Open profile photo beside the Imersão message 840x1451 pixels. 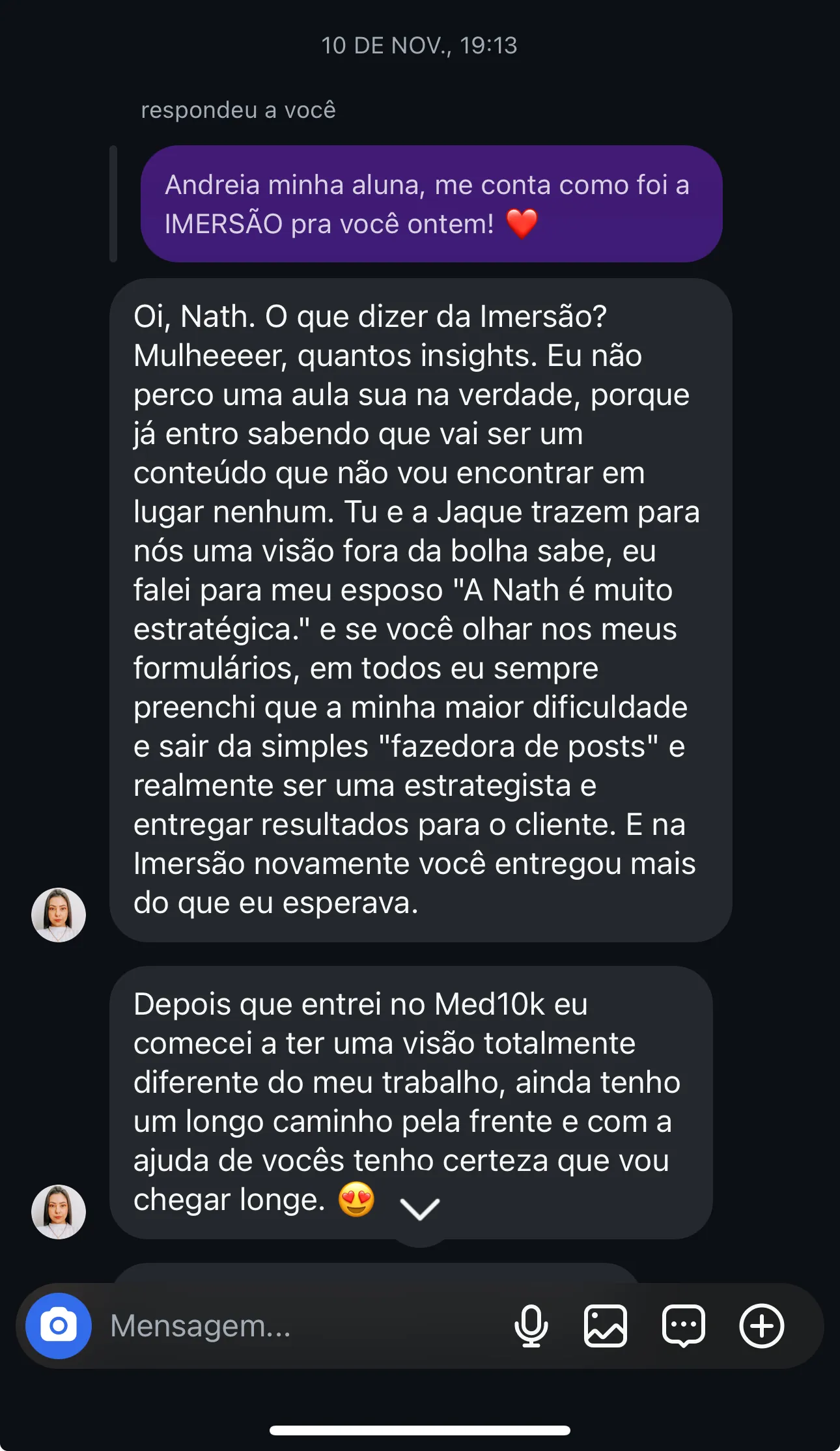click(59, 914)
